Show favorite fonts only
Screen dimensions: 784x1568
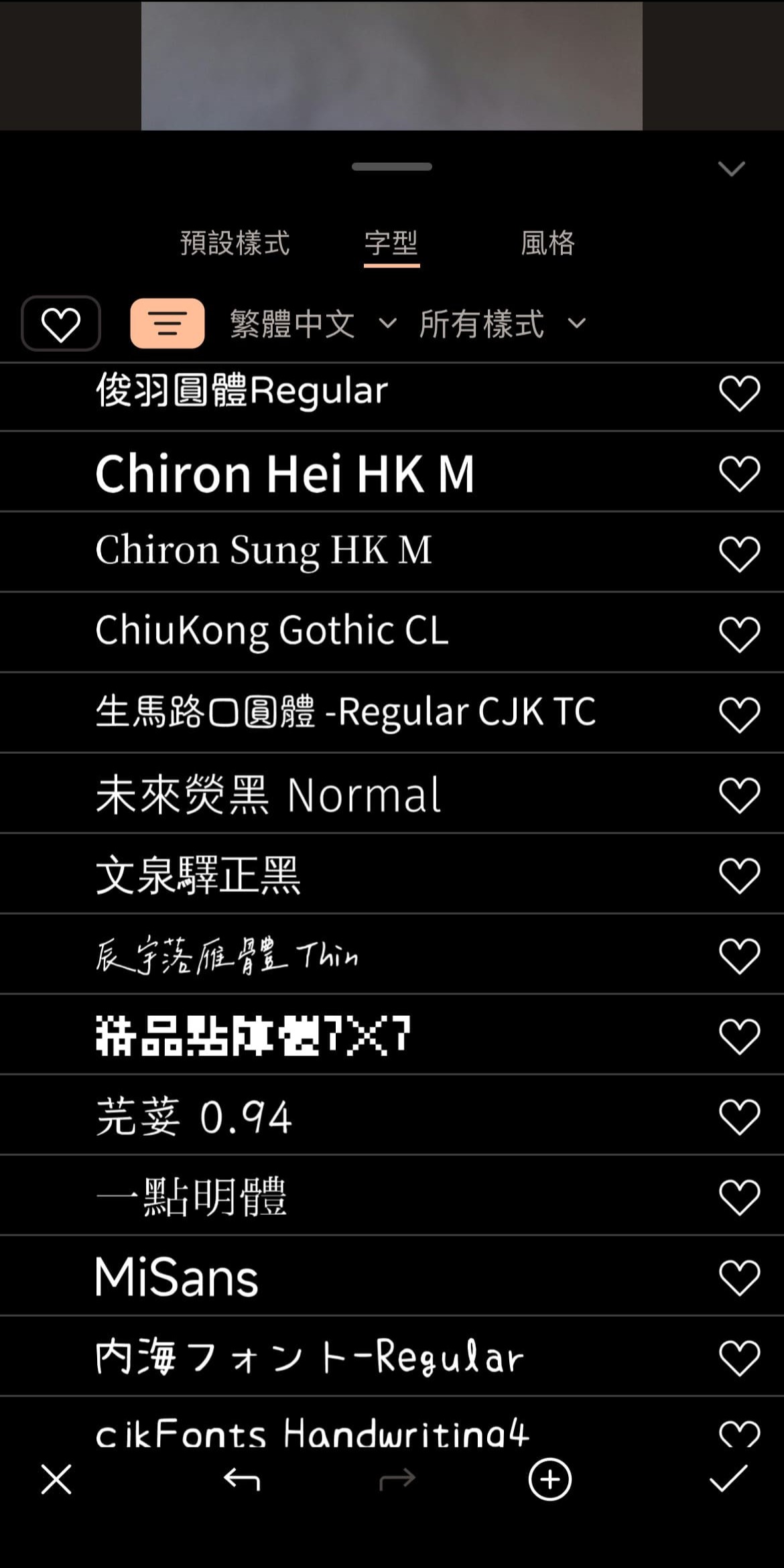click(61, 324)
